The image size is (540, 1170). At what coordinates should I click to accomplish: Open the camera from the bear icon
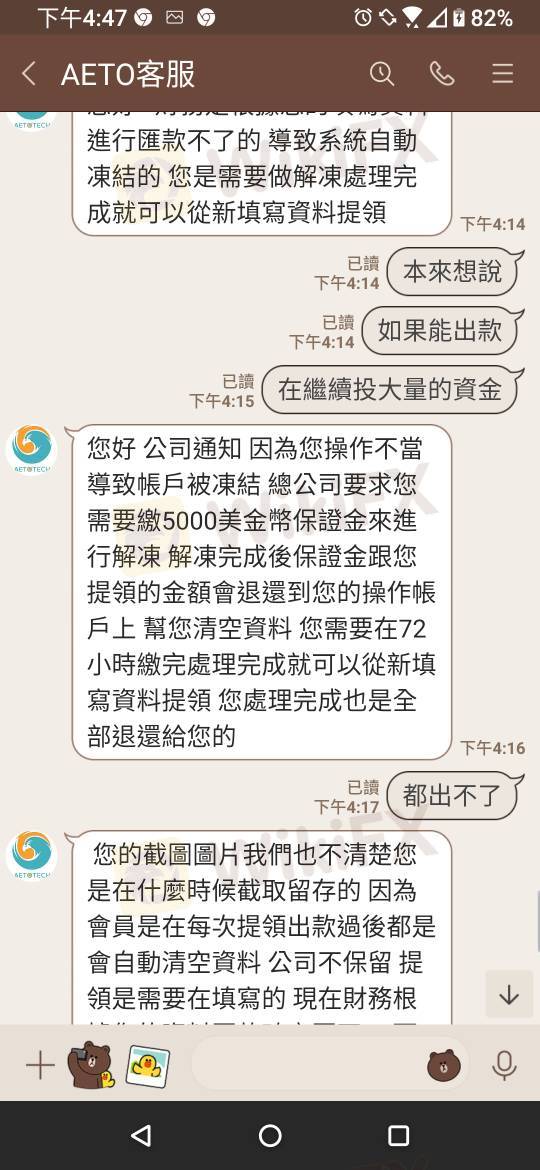pyautogui.click(x=90, y=1066)
